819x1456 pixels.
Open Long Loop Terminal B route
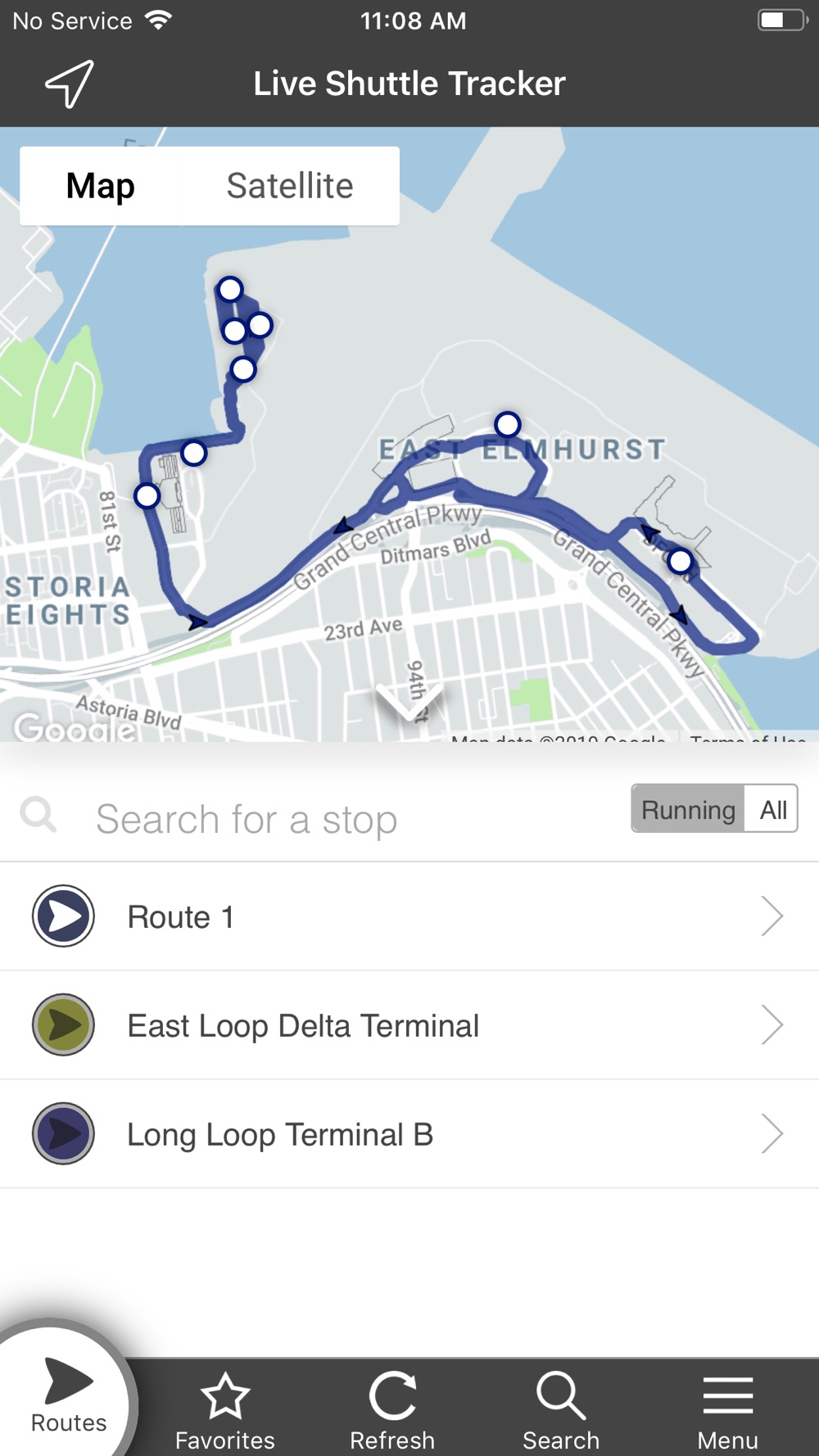(x=409, y=1134)
